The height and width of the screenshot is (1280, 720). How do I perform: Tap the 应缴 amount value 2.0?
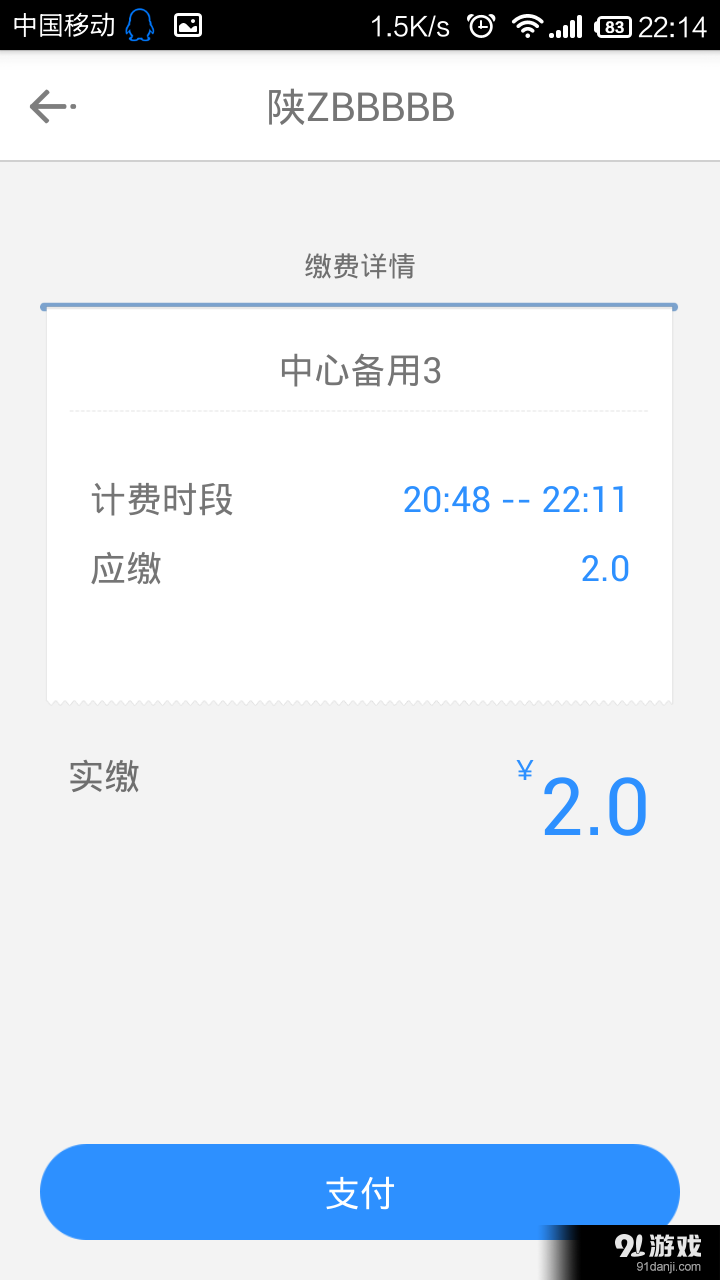tap(605, 568)
